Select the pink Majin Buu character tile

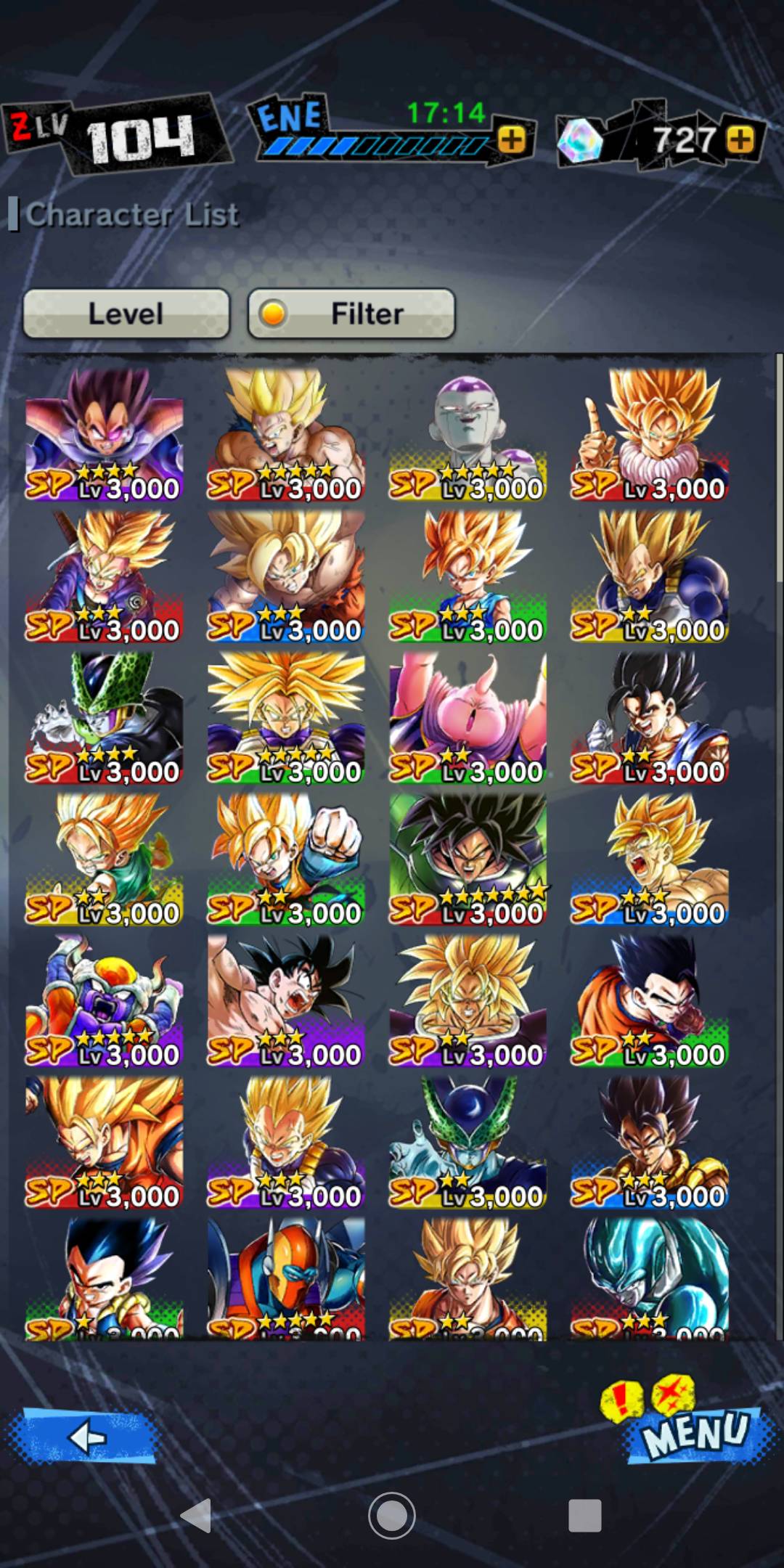[467, 717]
